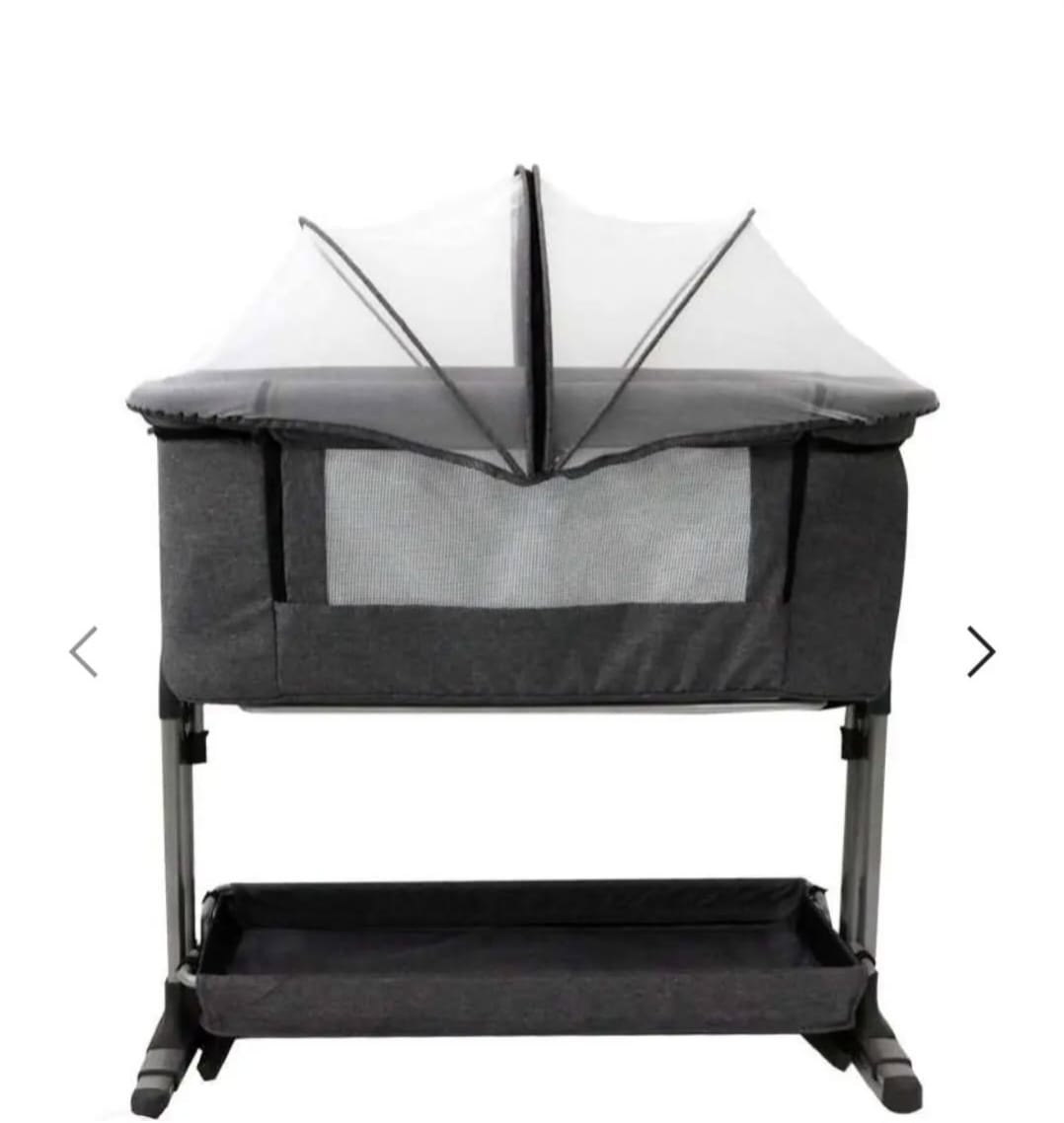Go back to the previous product image
Image resolution: width=1064 pixels, height=1123 pixels.
click(x=84, y=652)
